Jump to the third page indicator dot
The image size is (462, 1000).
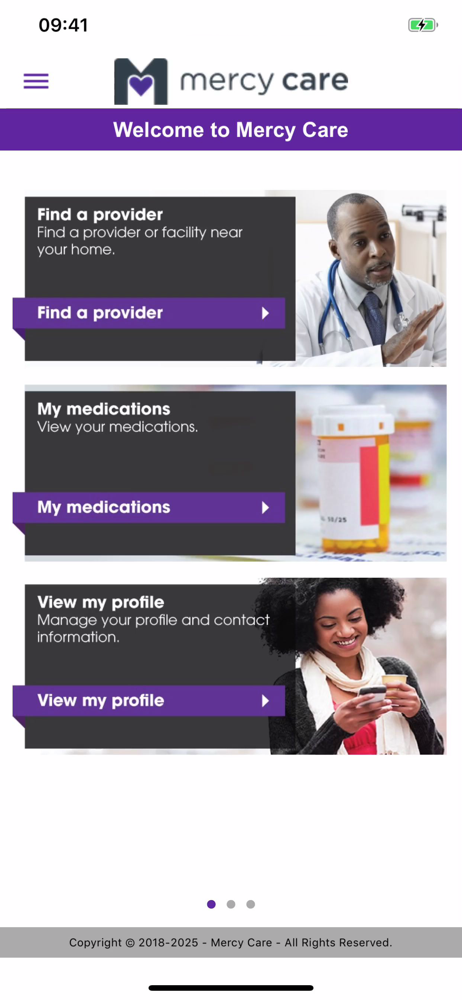tap(251, 904)
